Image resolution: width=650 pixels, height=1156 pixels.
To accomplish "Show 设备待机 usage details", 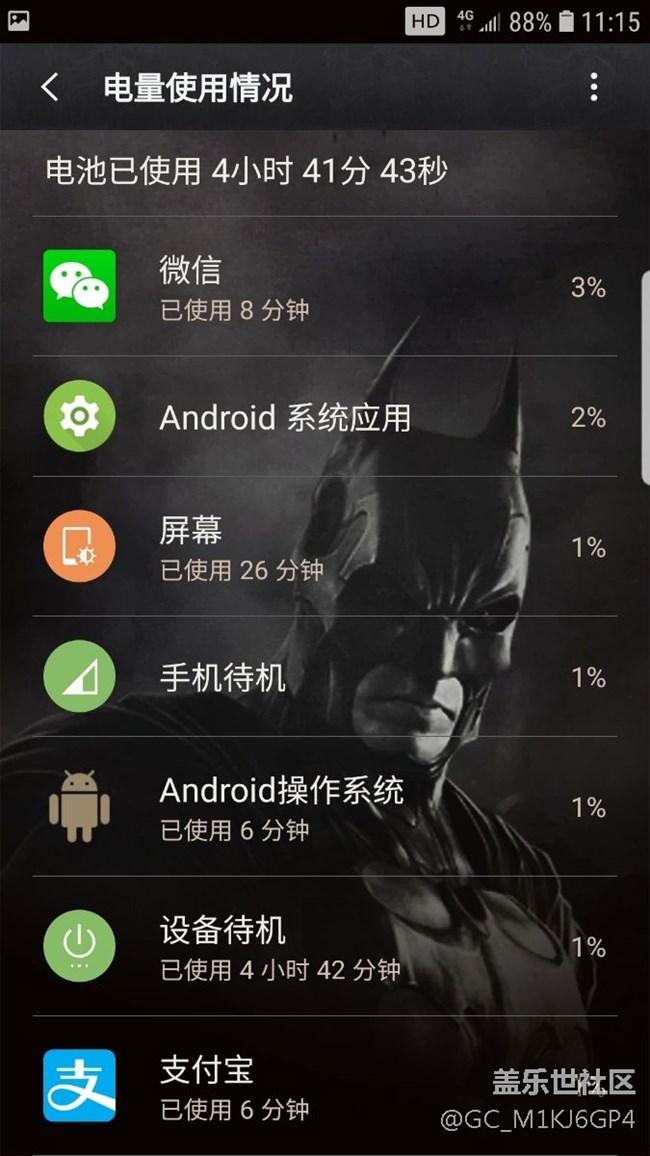I will tap(324, 946).
